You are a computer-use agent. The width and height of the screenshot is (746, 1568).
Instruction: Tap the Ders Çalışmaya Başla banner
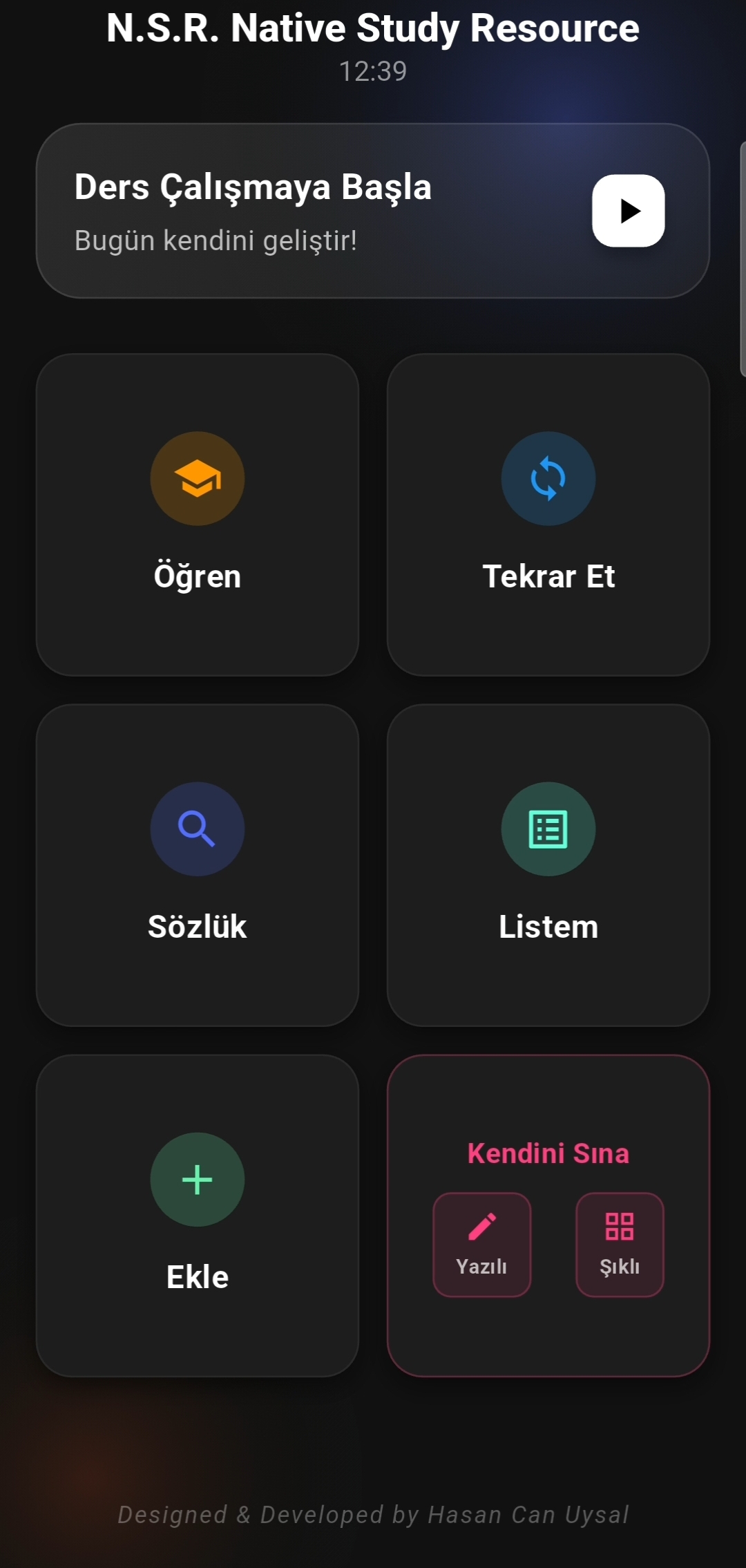[x=373, y=209]
